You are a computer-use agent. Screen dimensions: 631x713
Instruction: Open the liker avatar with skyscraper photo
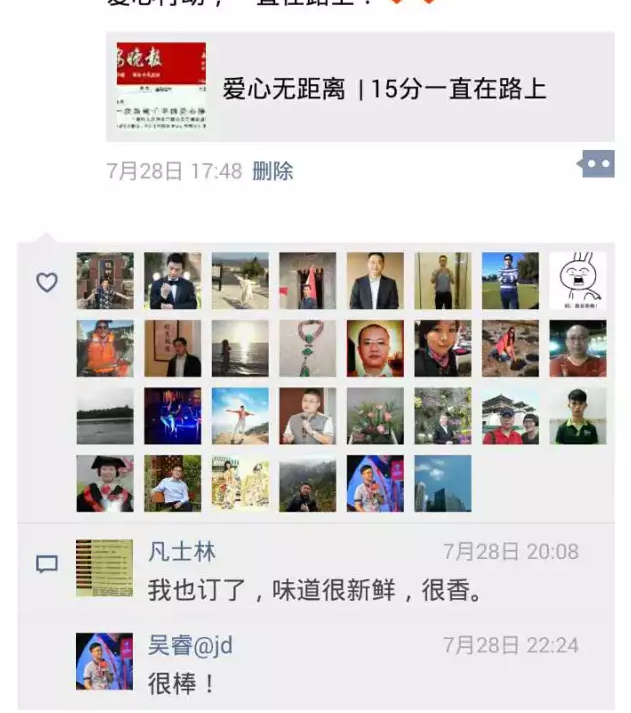point(442,484)
